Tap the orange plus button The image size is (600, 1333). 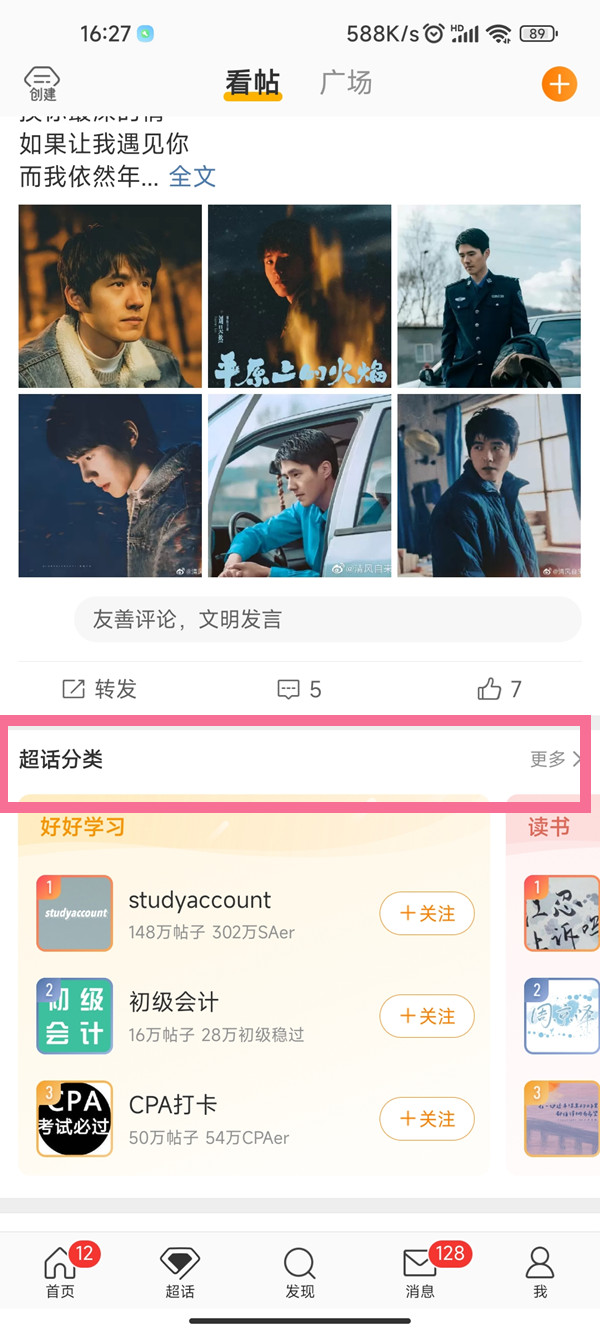click(x=559, y=84)
